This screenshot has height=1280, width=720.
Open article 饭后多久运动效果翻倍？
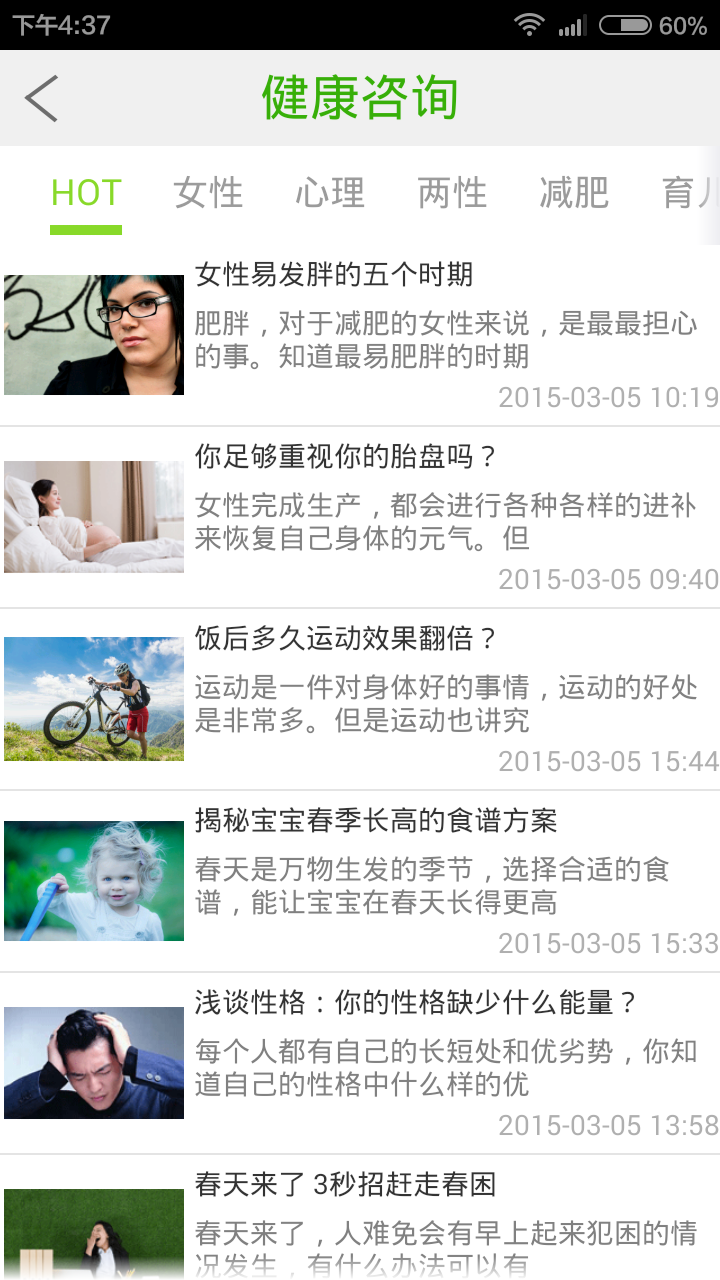360,699
